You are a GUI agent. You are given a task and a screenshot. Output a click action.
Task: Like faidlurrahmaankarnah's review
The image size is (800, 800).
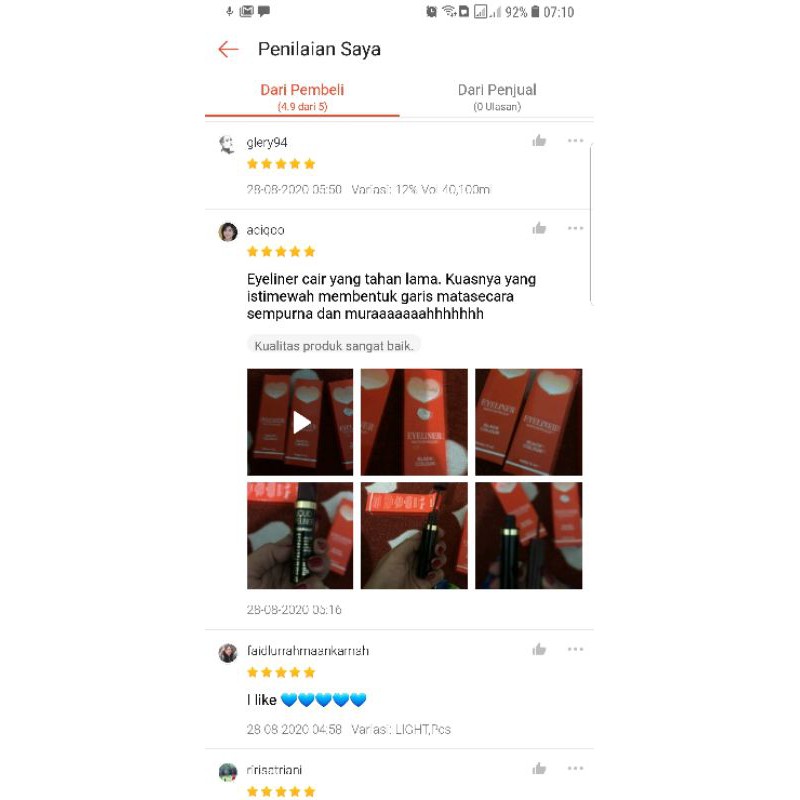(539, 650)
